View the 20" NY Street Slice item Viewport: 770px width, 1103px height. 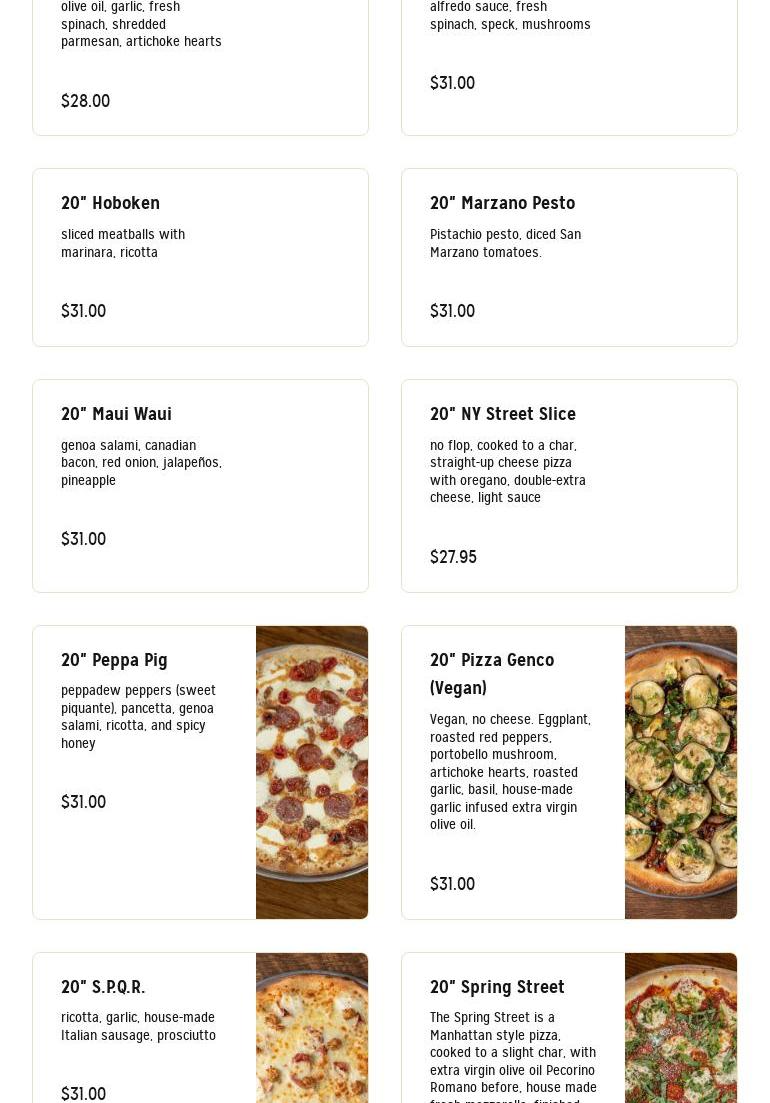tap(569, 485)
